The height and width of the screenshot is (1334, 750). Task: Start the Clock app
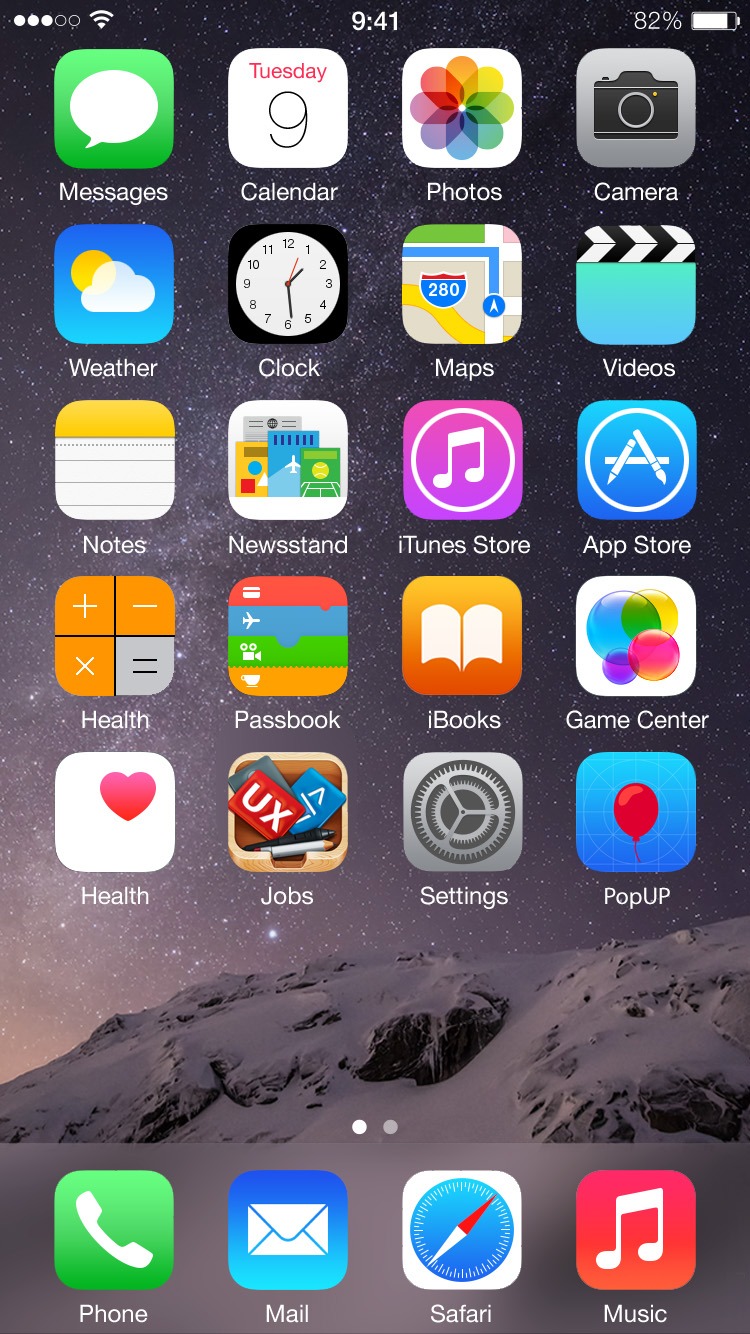click(288, 284)
